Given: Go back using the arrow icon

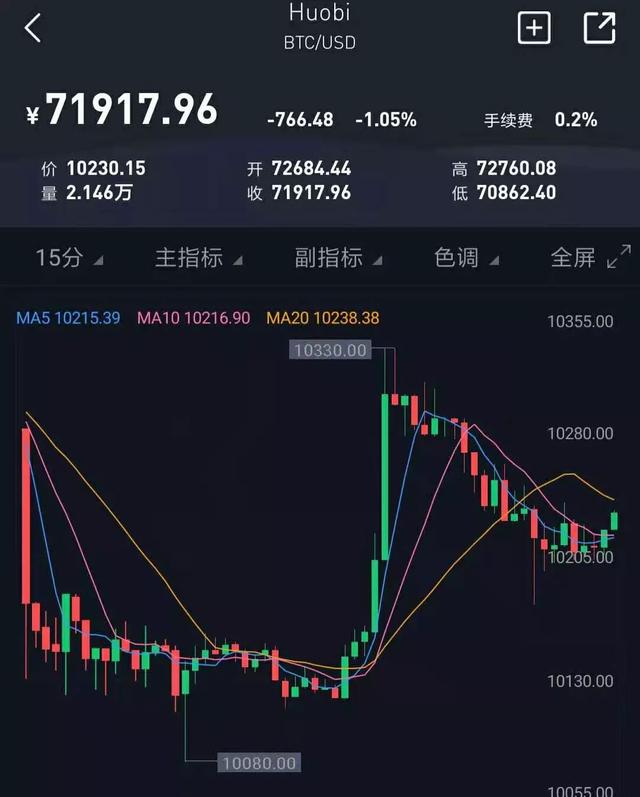Looking at the screenshot, I should click(33, 28).
